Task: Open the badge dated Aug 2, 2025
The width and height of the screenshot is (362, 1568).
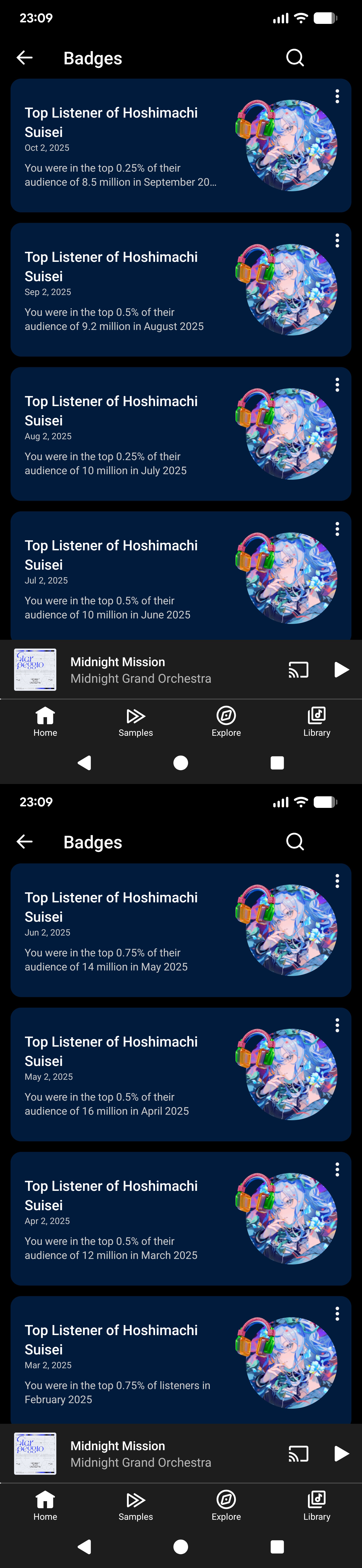Action: pyautogui.click(x=122, y=435)
